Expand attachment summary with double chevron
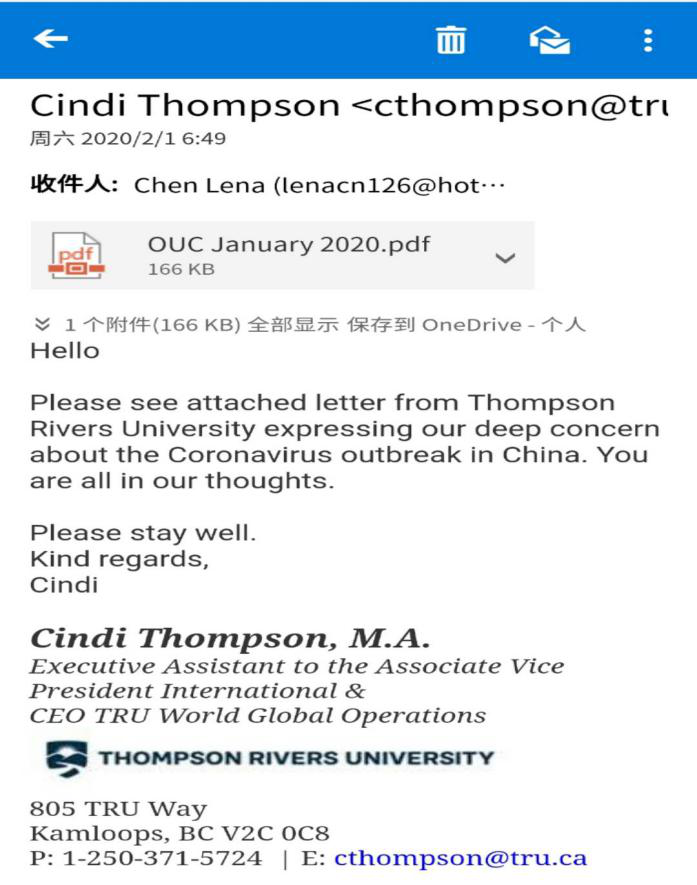The width and height of the screenshot is (697, 885). (x=41, y=324)
